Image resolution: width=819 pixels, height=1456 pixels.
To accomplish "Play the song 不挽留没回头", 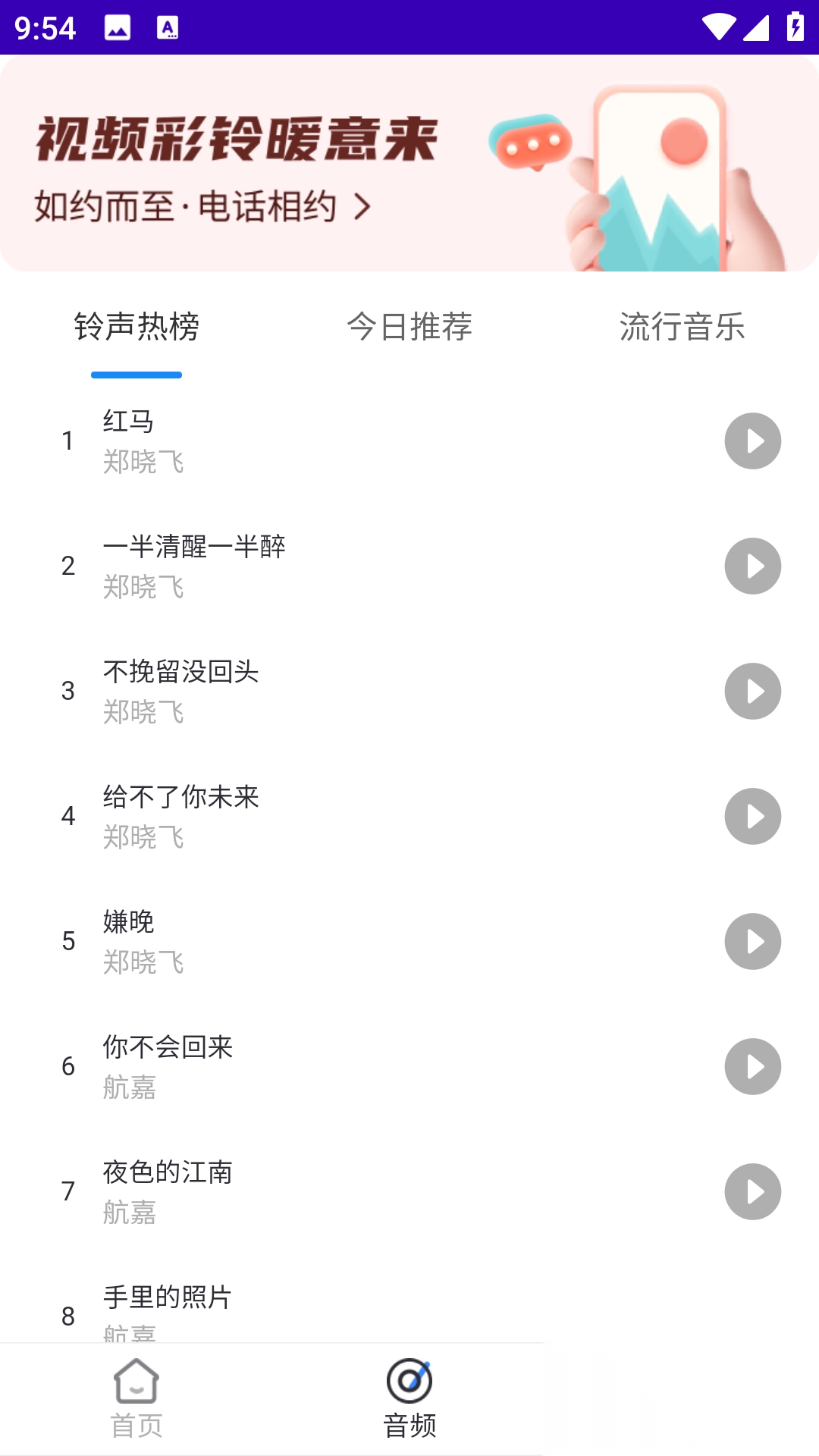I will pyautogui.click(x=753, y=691).
